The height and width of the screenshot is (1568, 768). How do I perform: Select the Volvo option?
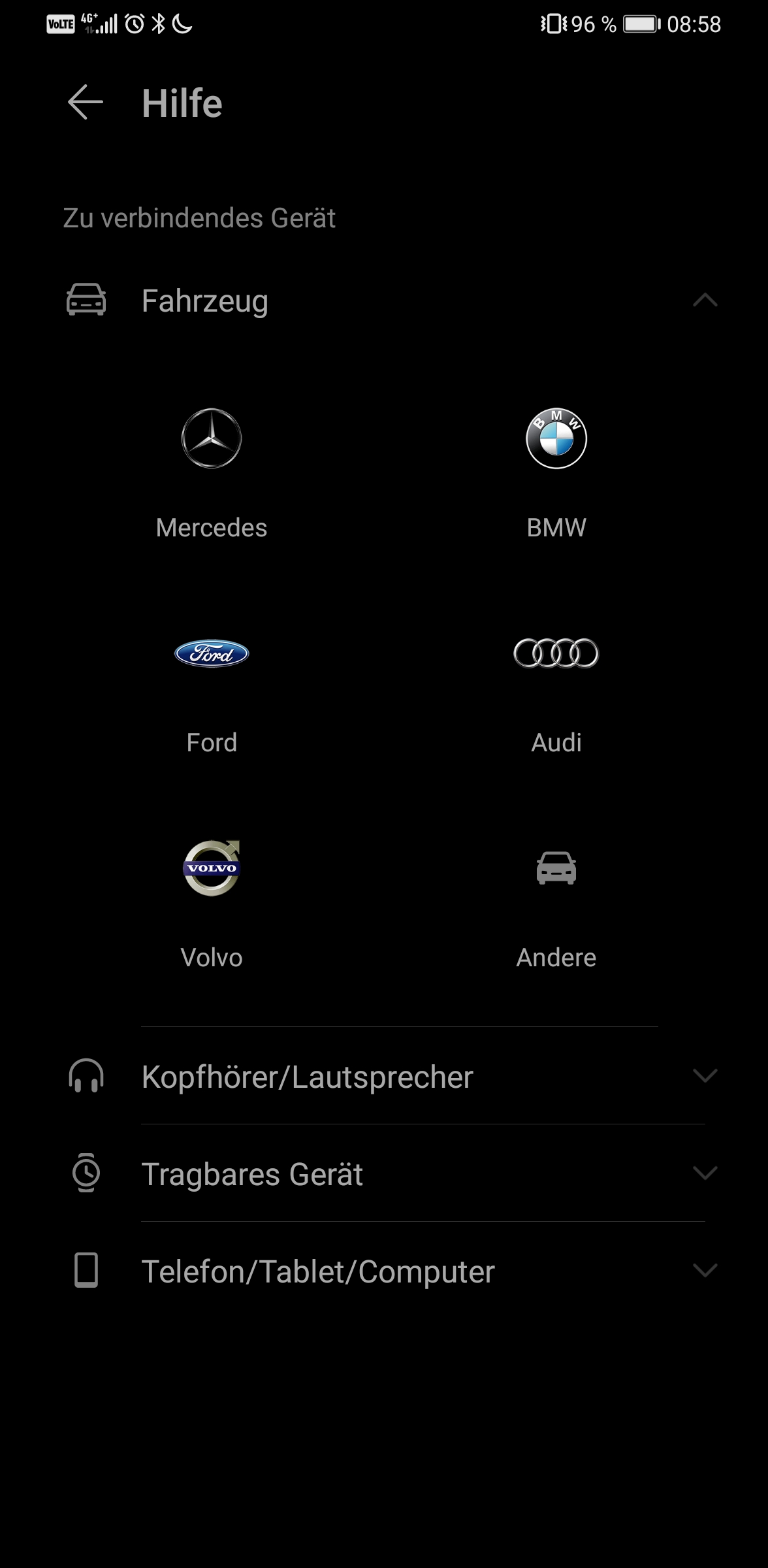(212, 904)
